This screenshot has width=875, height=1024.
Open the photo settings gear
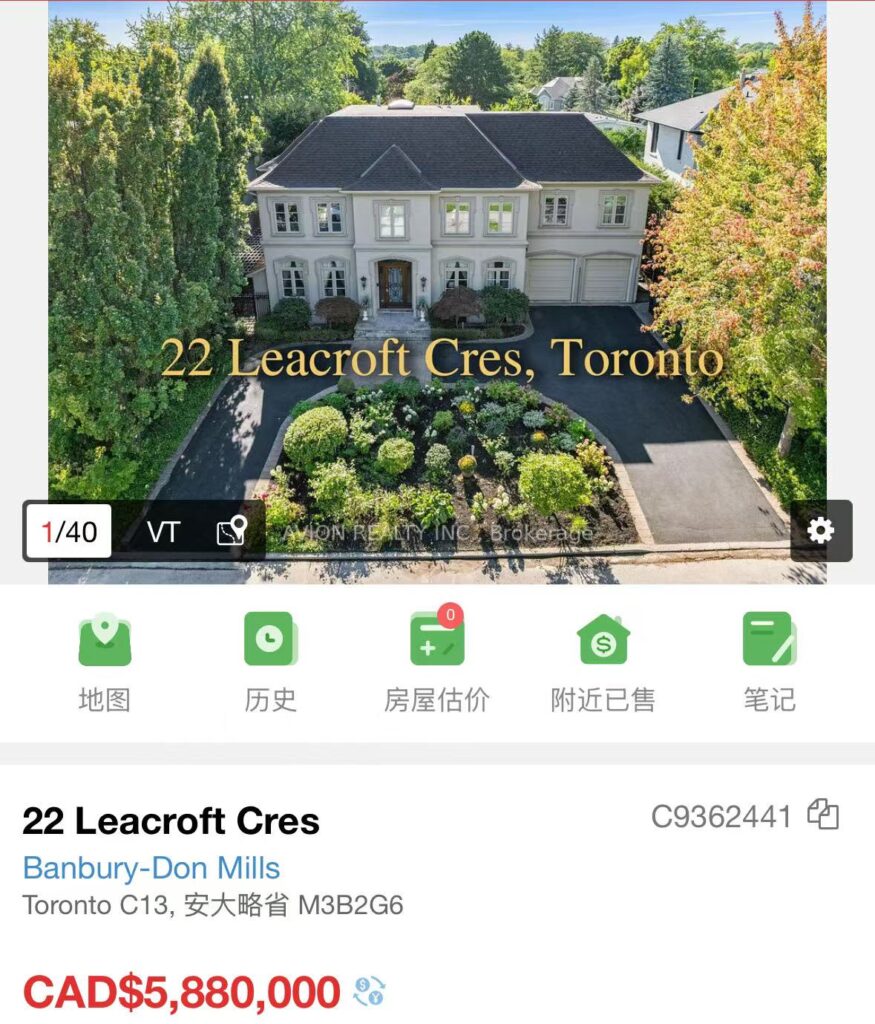821,531
